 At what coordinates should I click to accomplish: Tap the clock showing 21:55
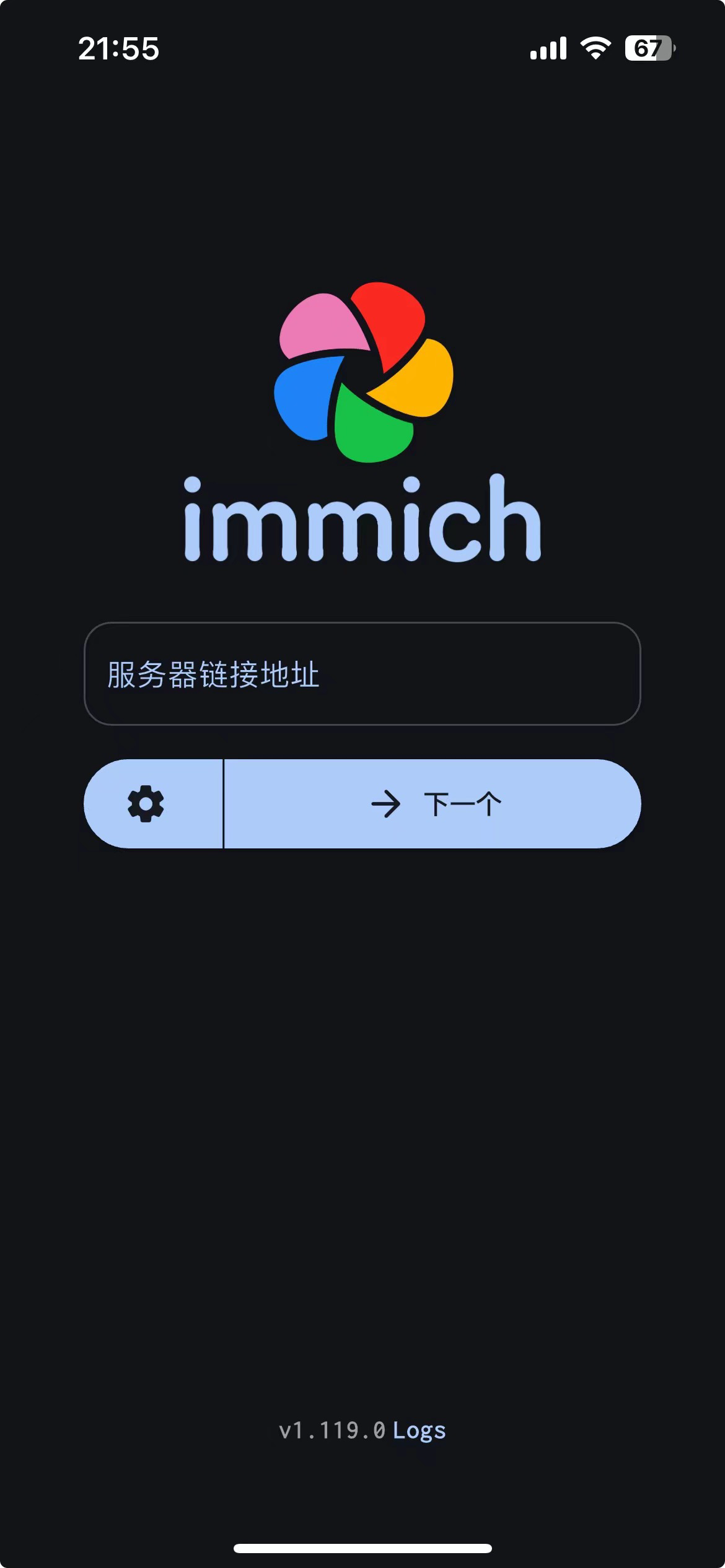pyautogui.click(x=119, y=50)
